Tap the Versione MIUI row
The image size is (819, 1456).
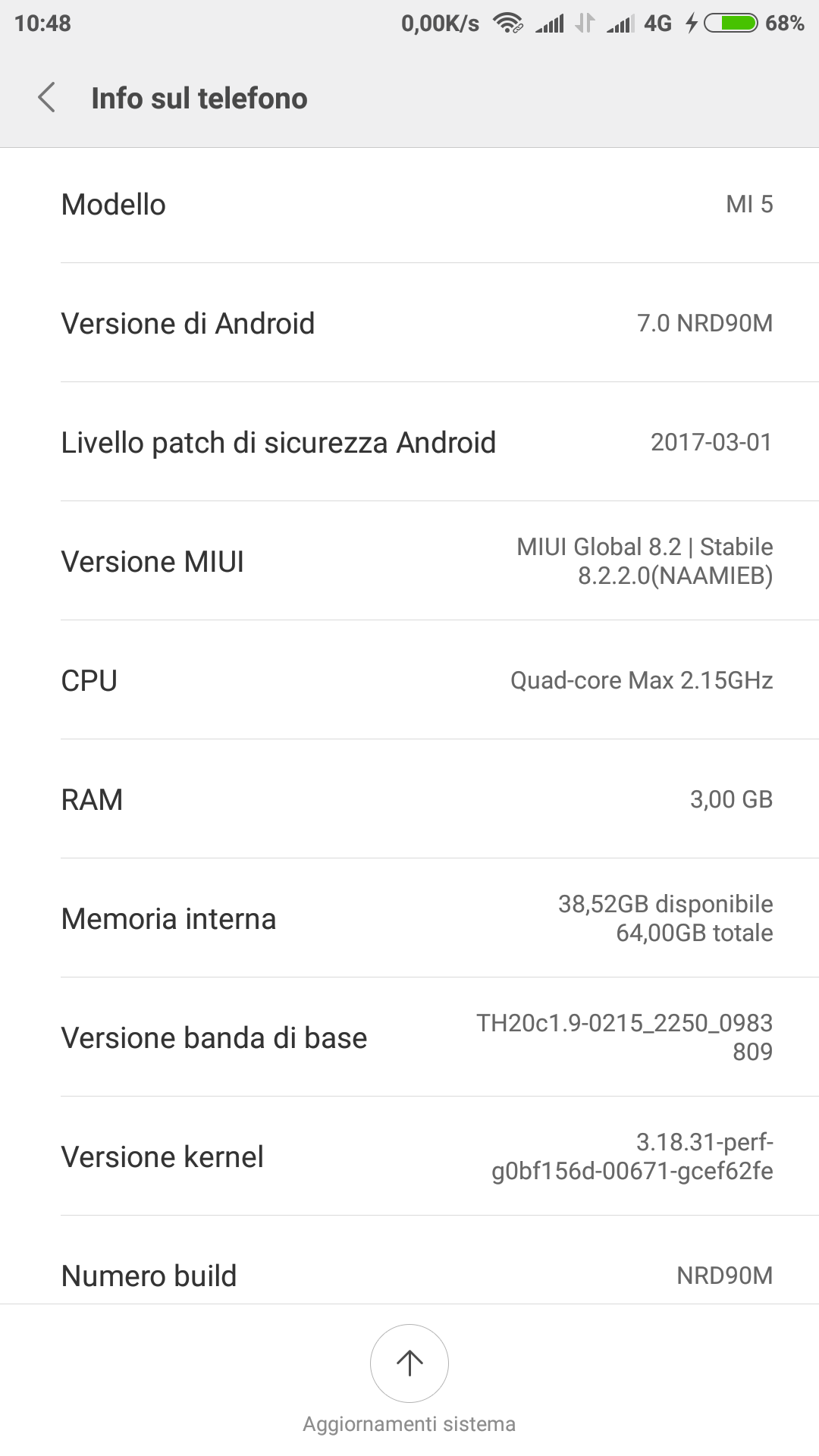[x=409, y=561]
